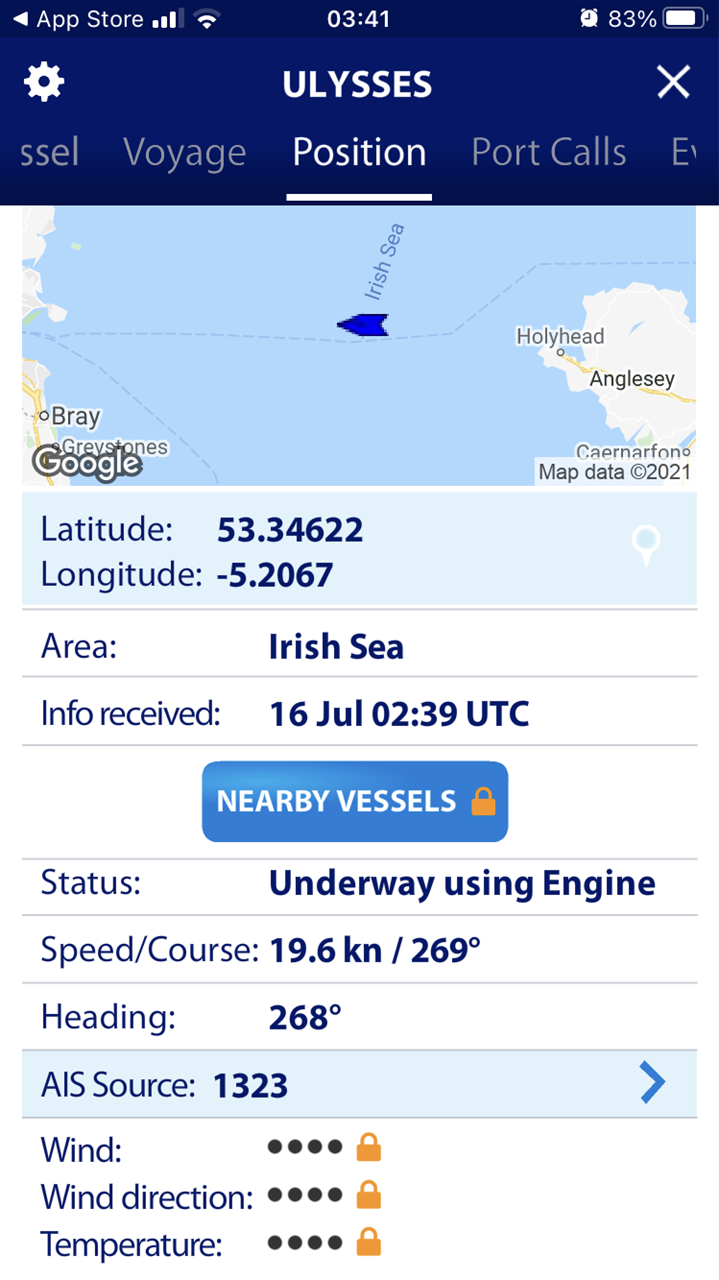Select the Position tab
Image resolution: width=719 pixels, height=1280 pixels.
359,152
